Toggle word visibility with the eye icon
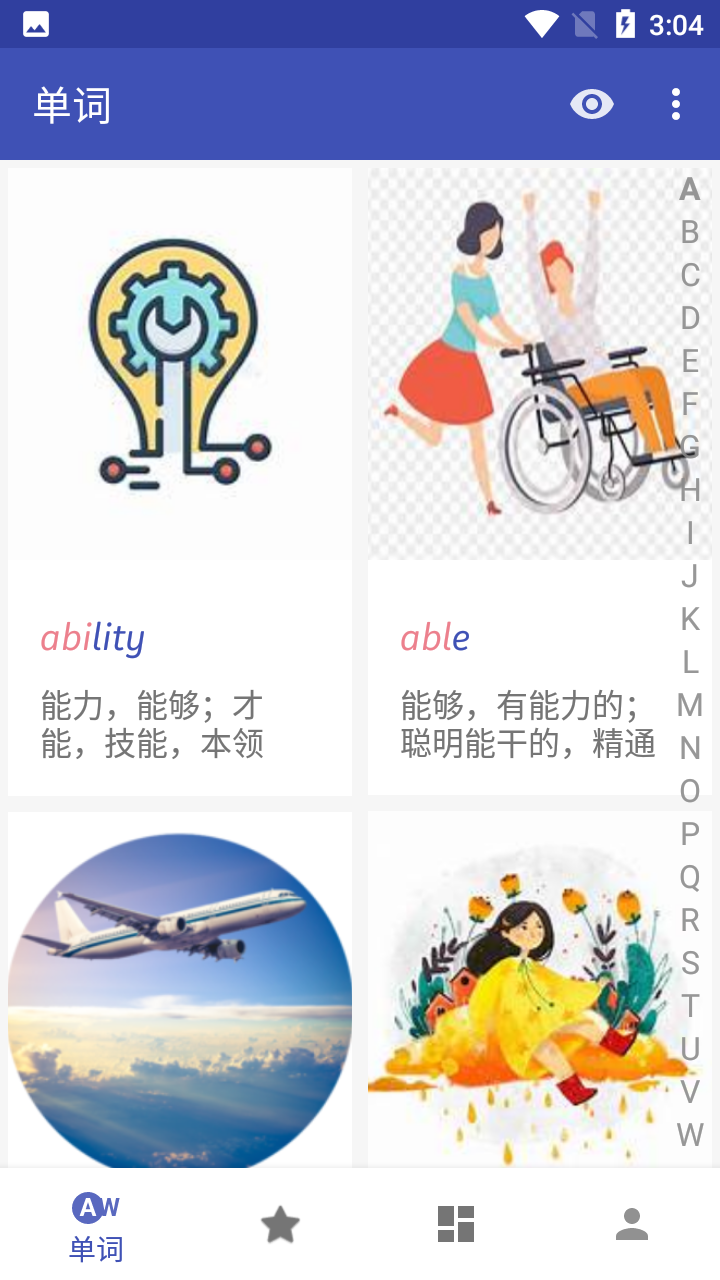 (x=590, y=103)
